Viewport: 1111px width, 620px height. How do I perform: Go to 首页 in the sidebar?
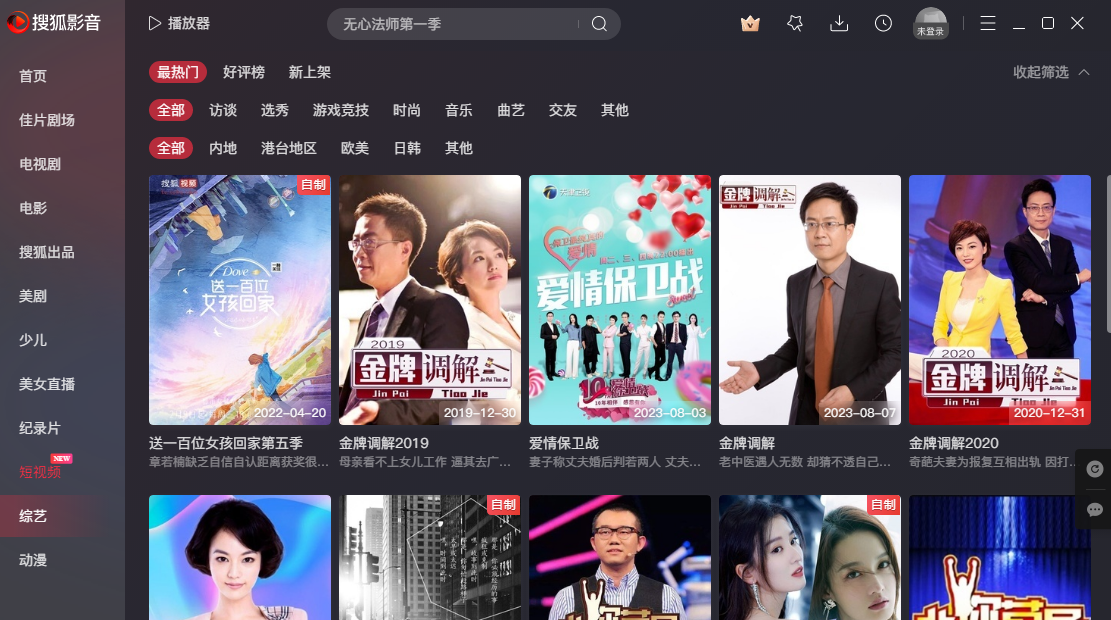tap(33, 76)
